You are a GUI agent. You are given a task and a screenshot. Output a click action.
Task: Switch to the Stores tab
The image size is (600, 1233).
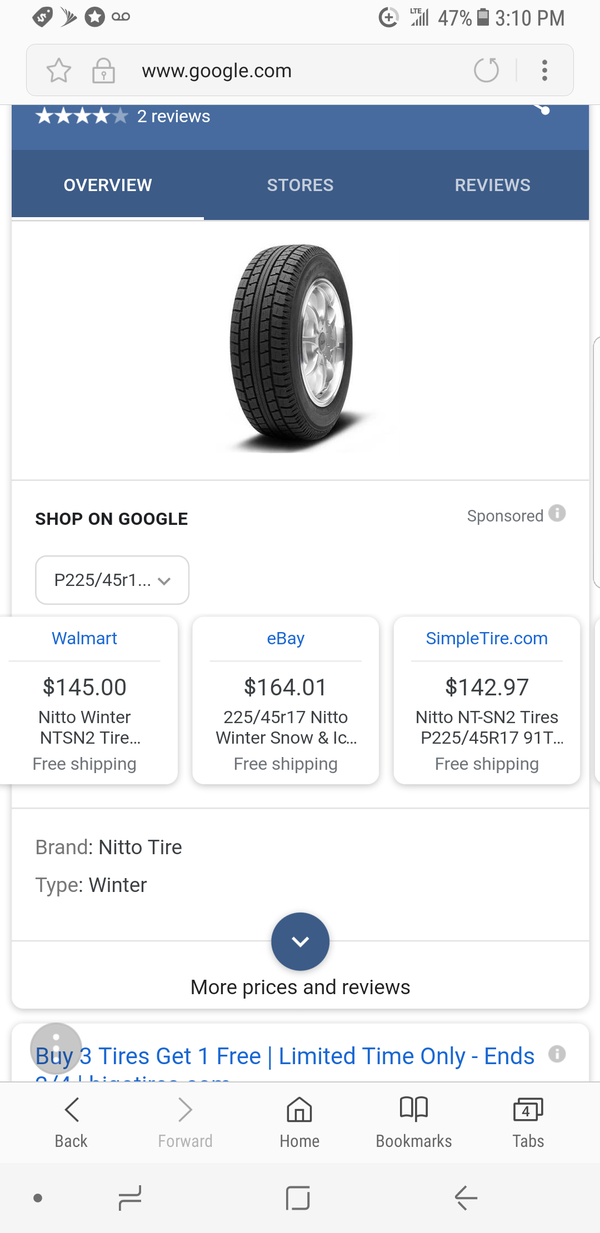tap(300, 185)
